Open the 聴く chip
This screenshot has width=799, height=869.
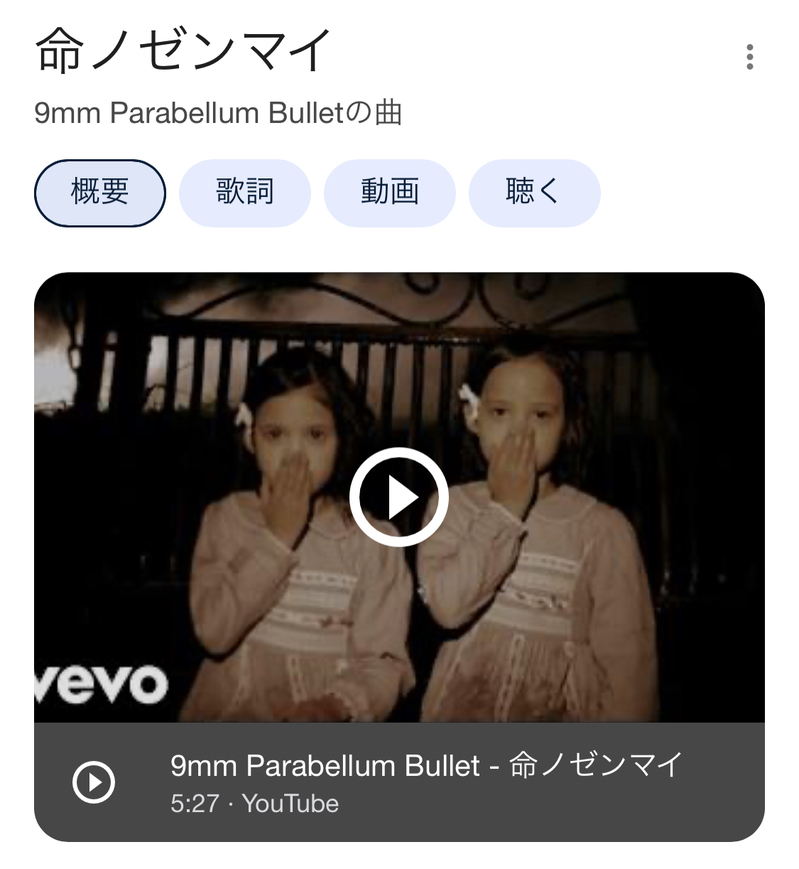tap(533, 193)
